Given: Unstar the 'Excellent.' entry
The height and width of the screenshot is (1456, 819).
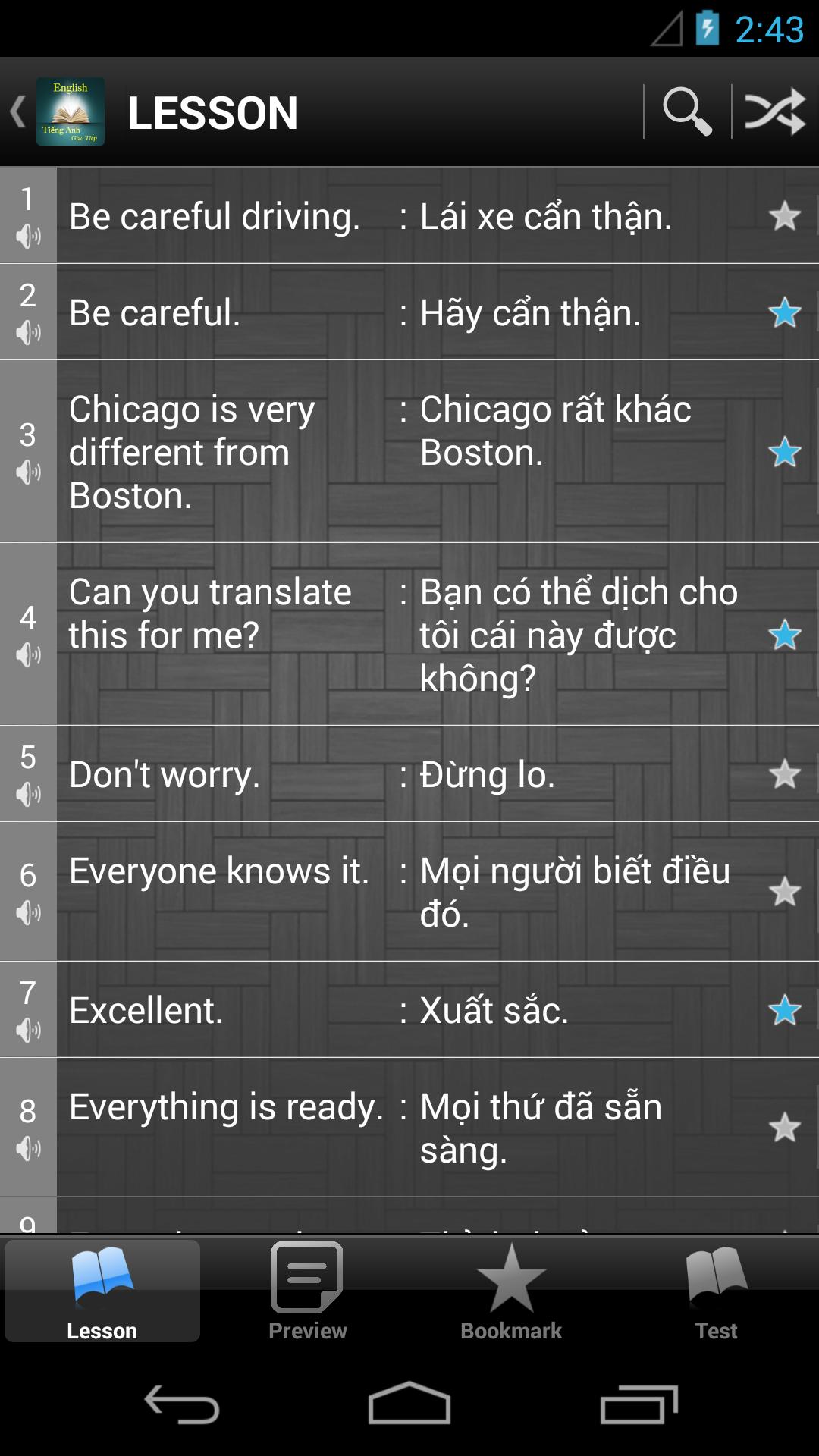Looking at the screenshot, I should [785, 1009].
